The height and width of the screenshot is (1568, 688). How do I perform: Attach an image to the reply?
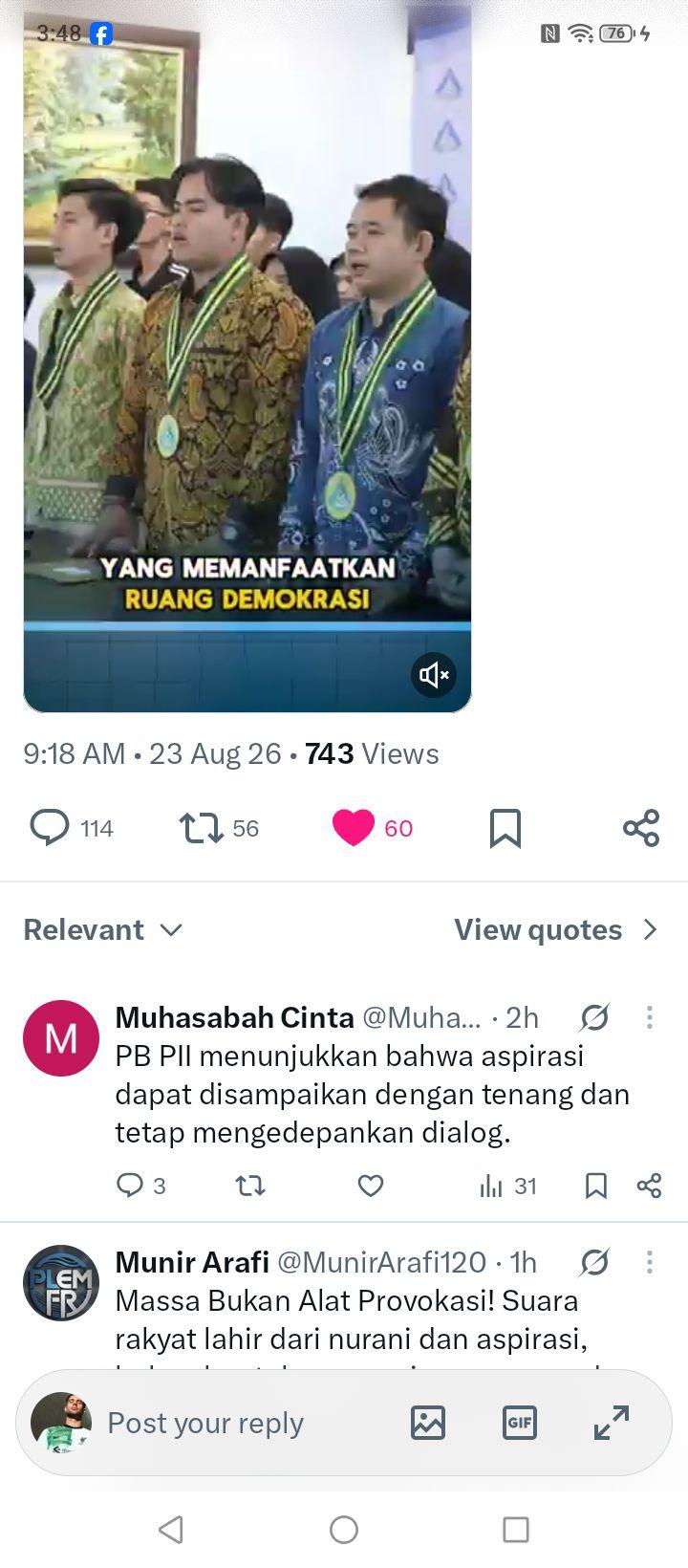pos(428,1423)
